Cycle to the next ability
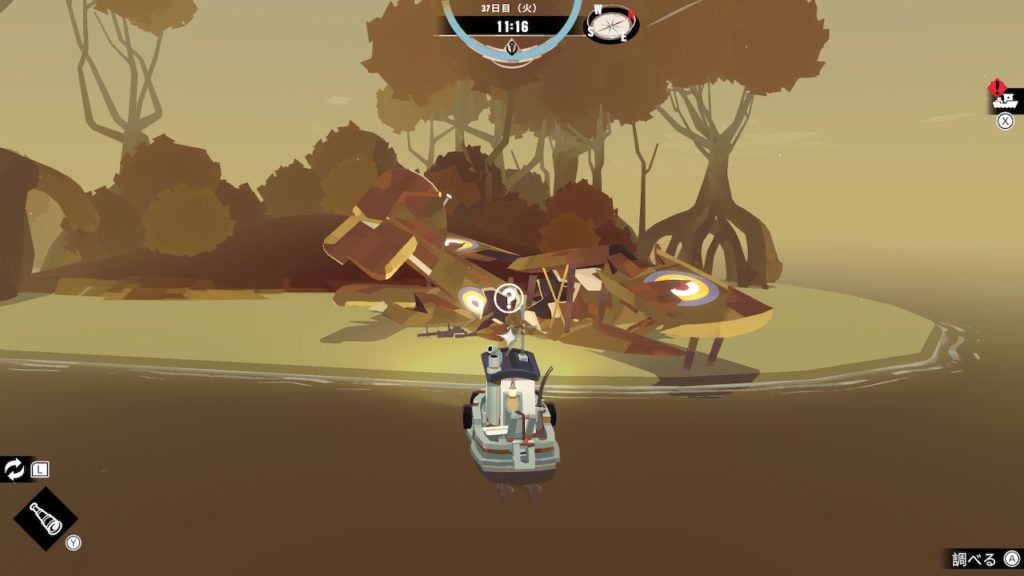The height and width of the screenshot is (576, 1024). (16, 468)
